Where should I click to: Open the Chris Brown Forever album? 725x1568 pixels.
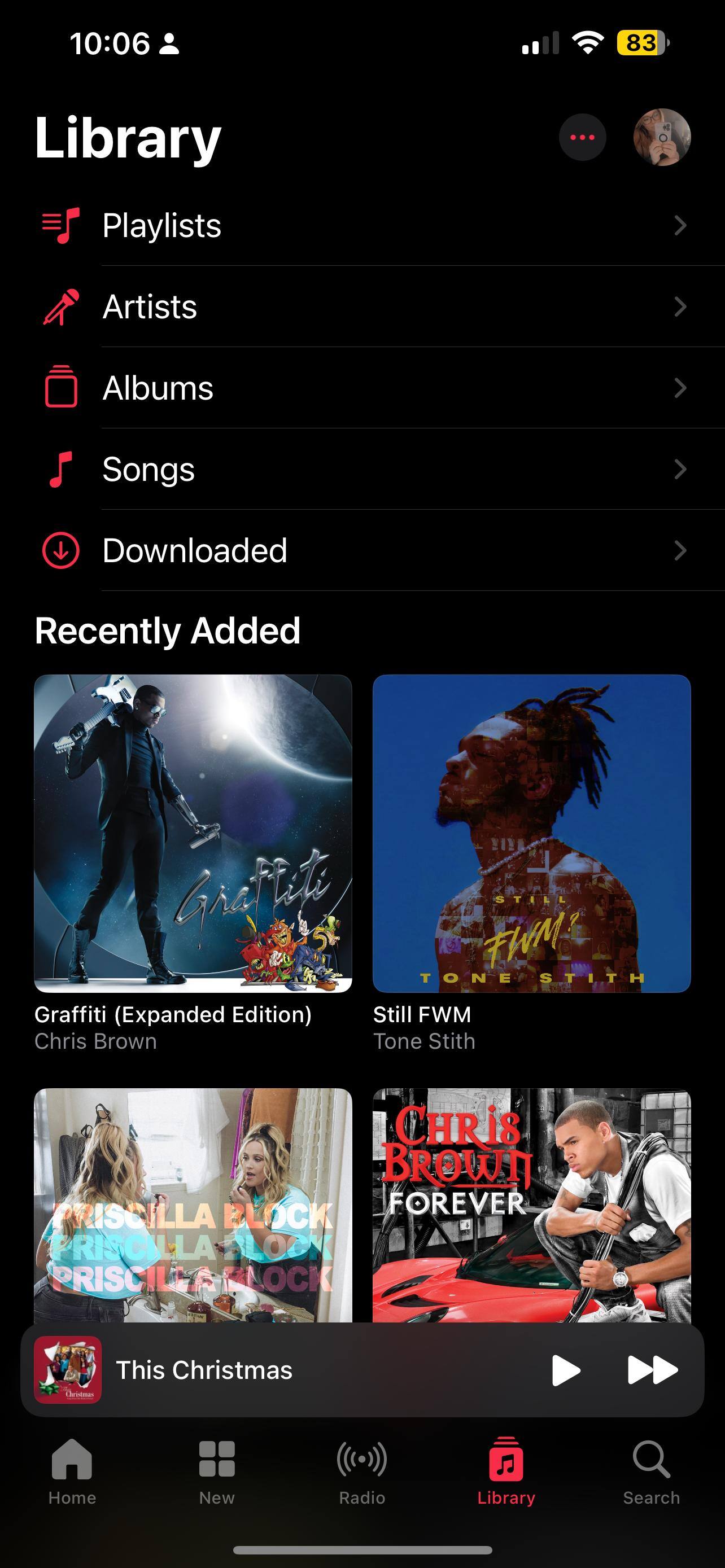click(x=531, y=1204)
